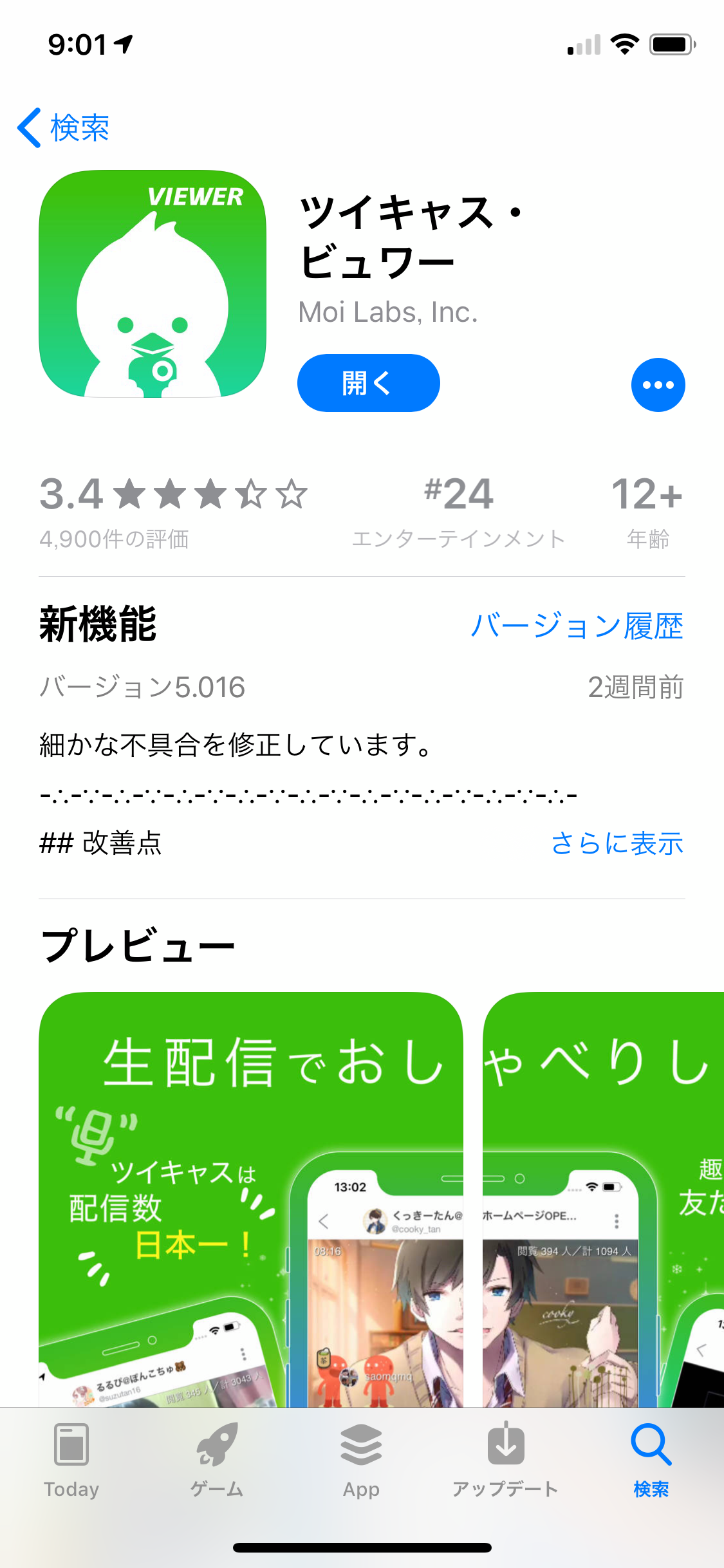Open the three-dot more options button
Viewport: 724px width, 1568px height.
click(658, 385)
